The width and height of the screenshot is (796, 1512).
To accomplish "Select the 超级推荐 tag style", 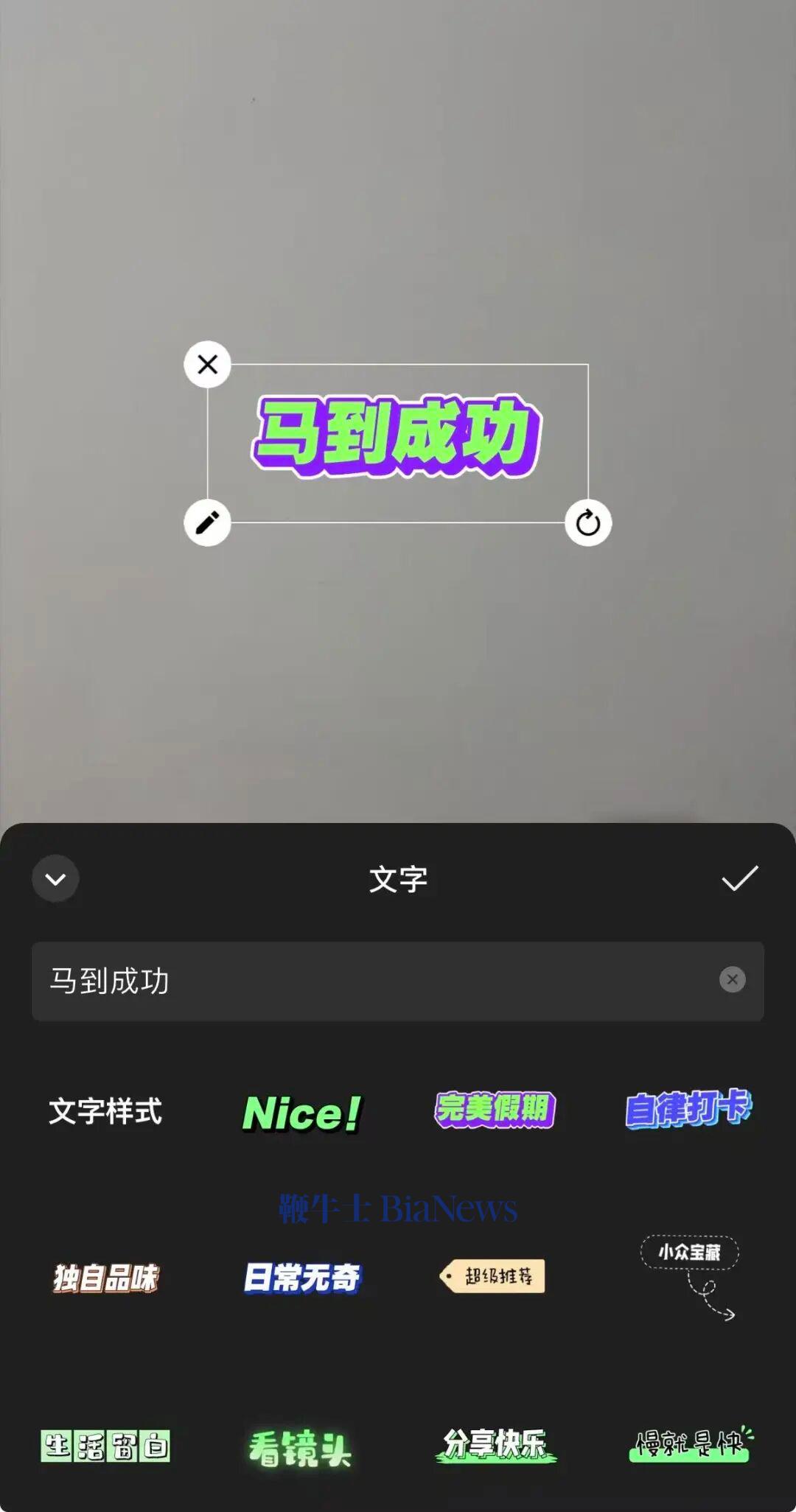I will coord(492,1276).
